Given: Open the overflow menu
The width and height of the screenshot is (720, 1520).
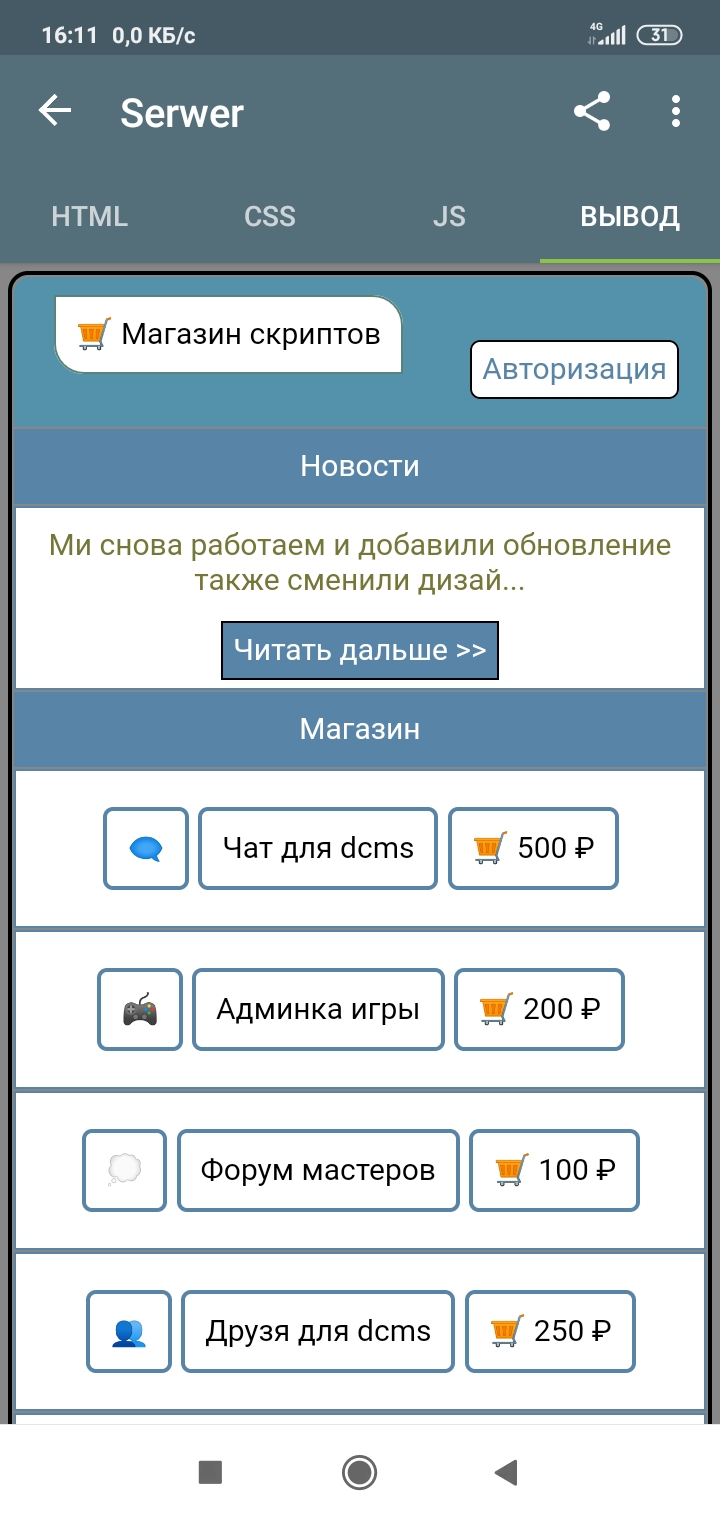Looking at the screenshot, I should [676, 111].
